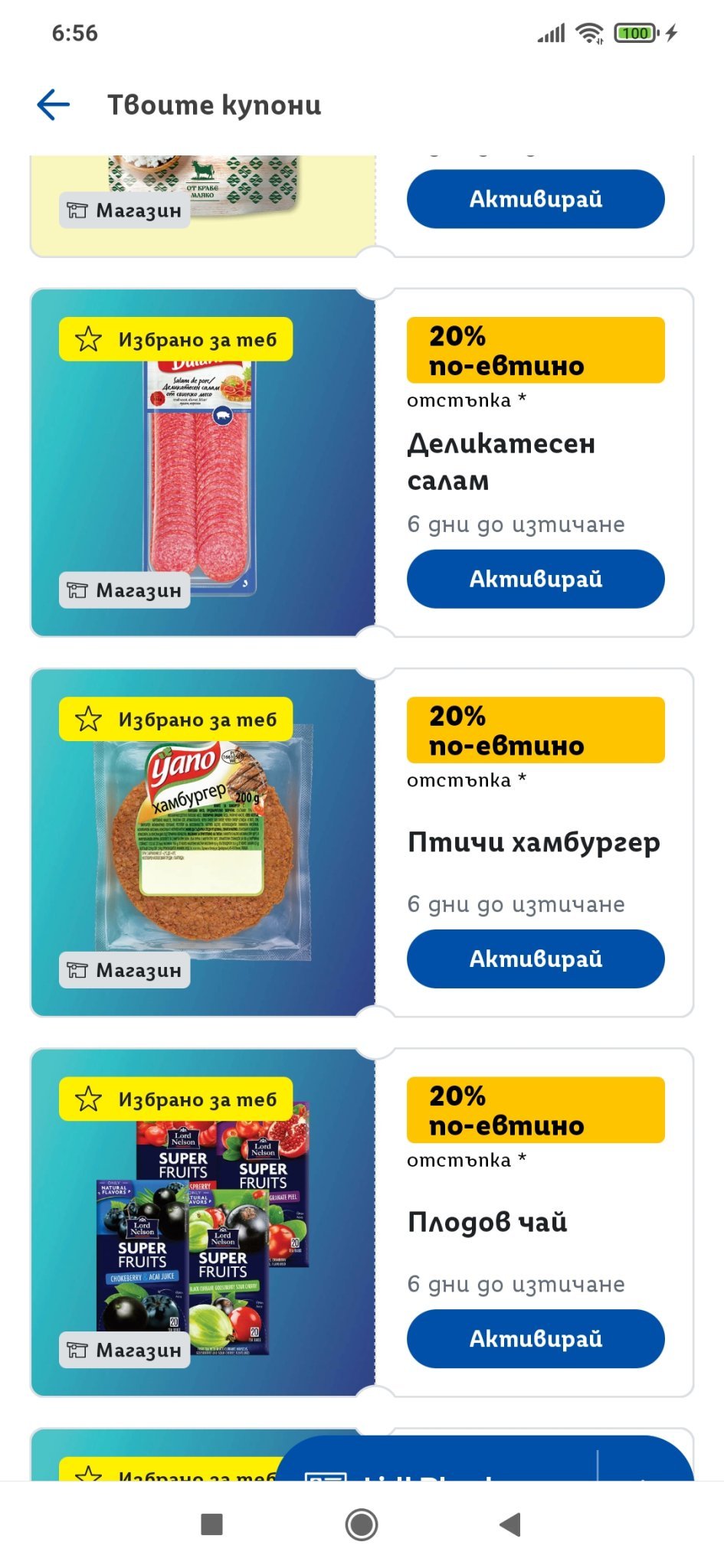724x1568 pixels.
Task: Activate the Деликатесен салам coupon
Action: (536, 579)
